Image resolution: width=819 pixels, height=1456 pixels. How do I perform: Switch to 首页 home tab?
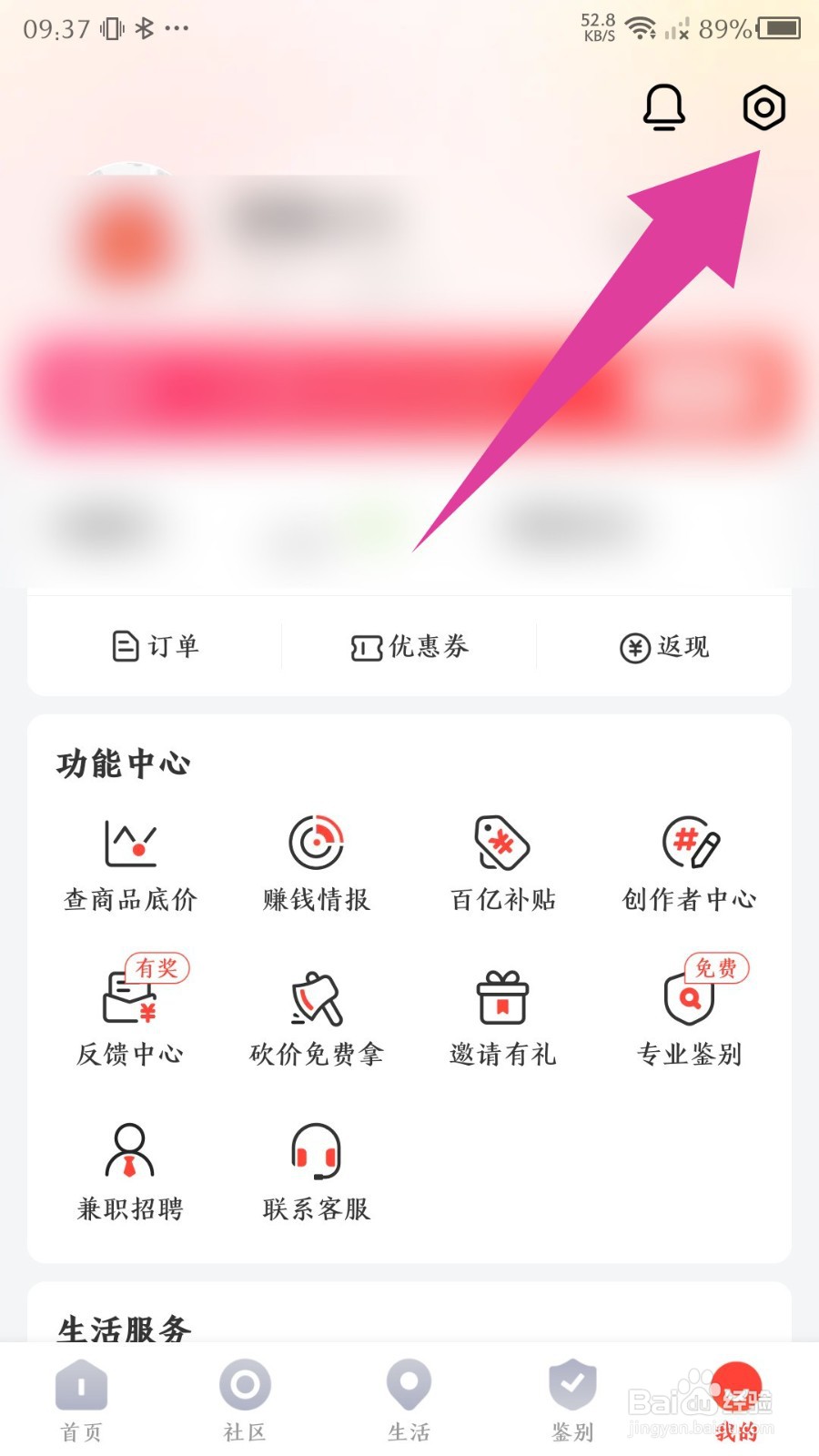click(82, 1401)
